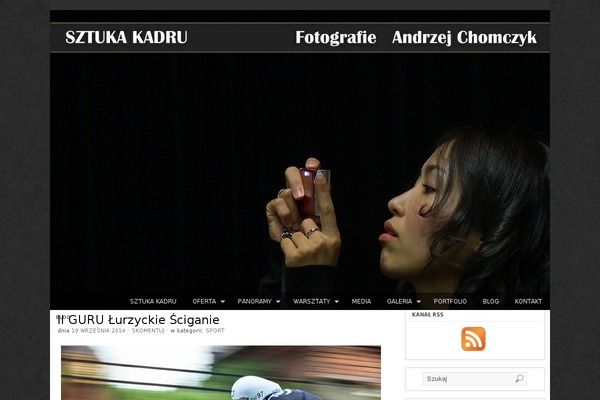600x400 pixels.
Task: Open the Skomentuj comment link
Action: pyautogui.click(x=149, y=331)
